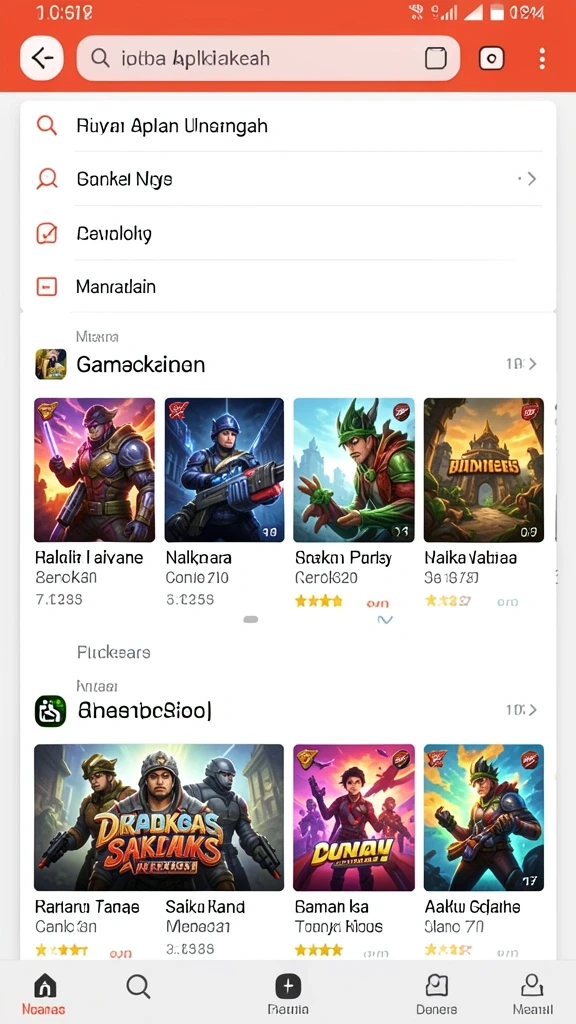
Task: Open the Gankel Nge suggestion row
Action: [288, 178]
